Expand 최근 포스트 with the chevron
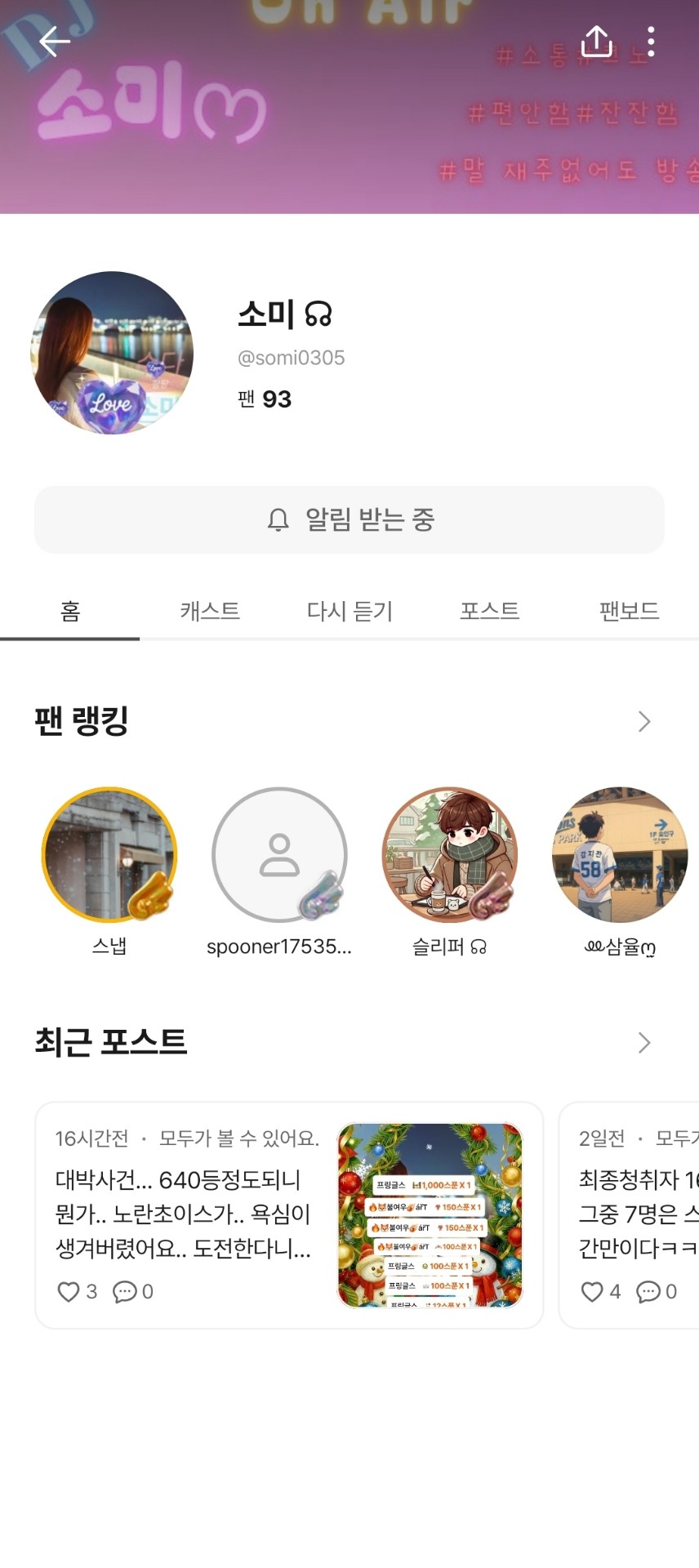Screen dimensions: 699x1568 (644, 1043)
